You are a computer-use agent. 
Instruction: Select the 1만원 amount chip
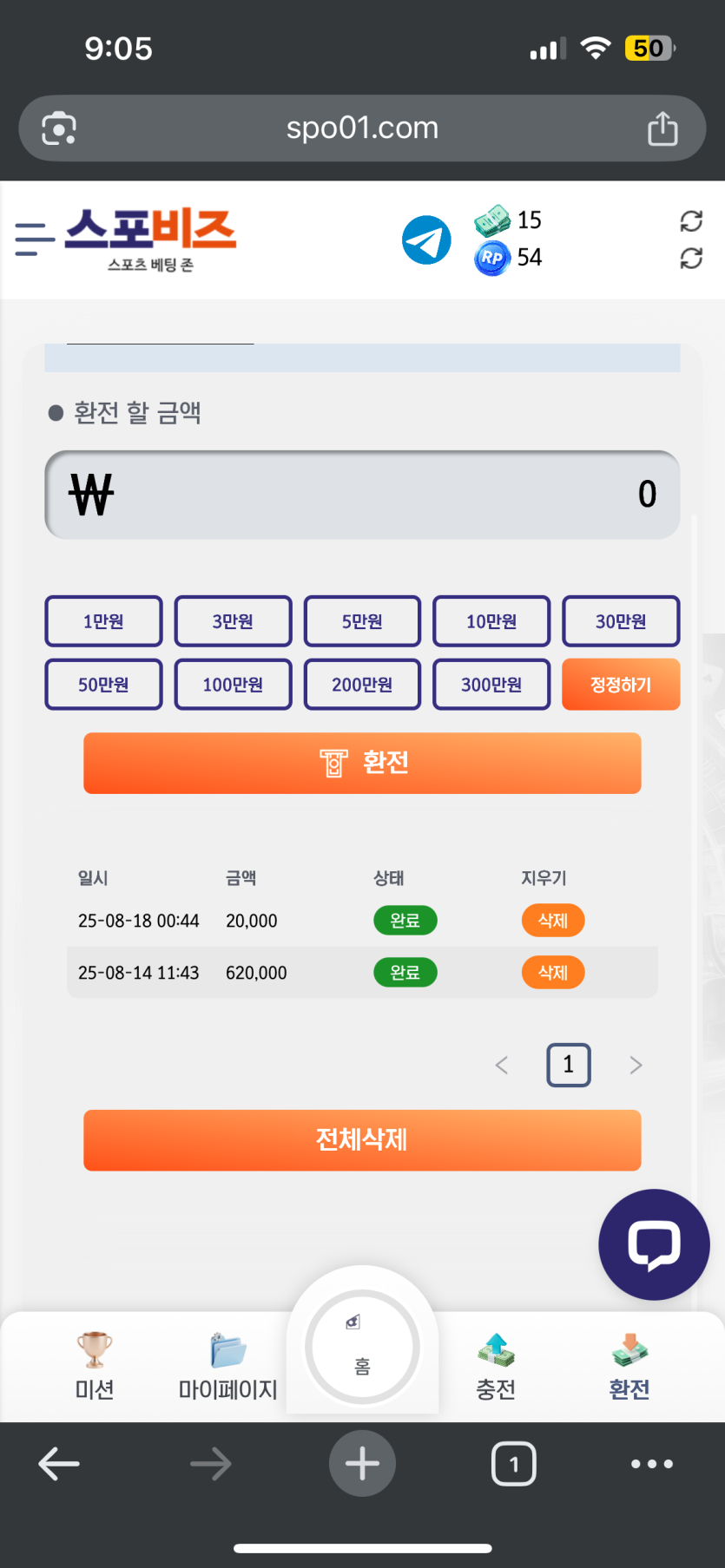(103, 621)
